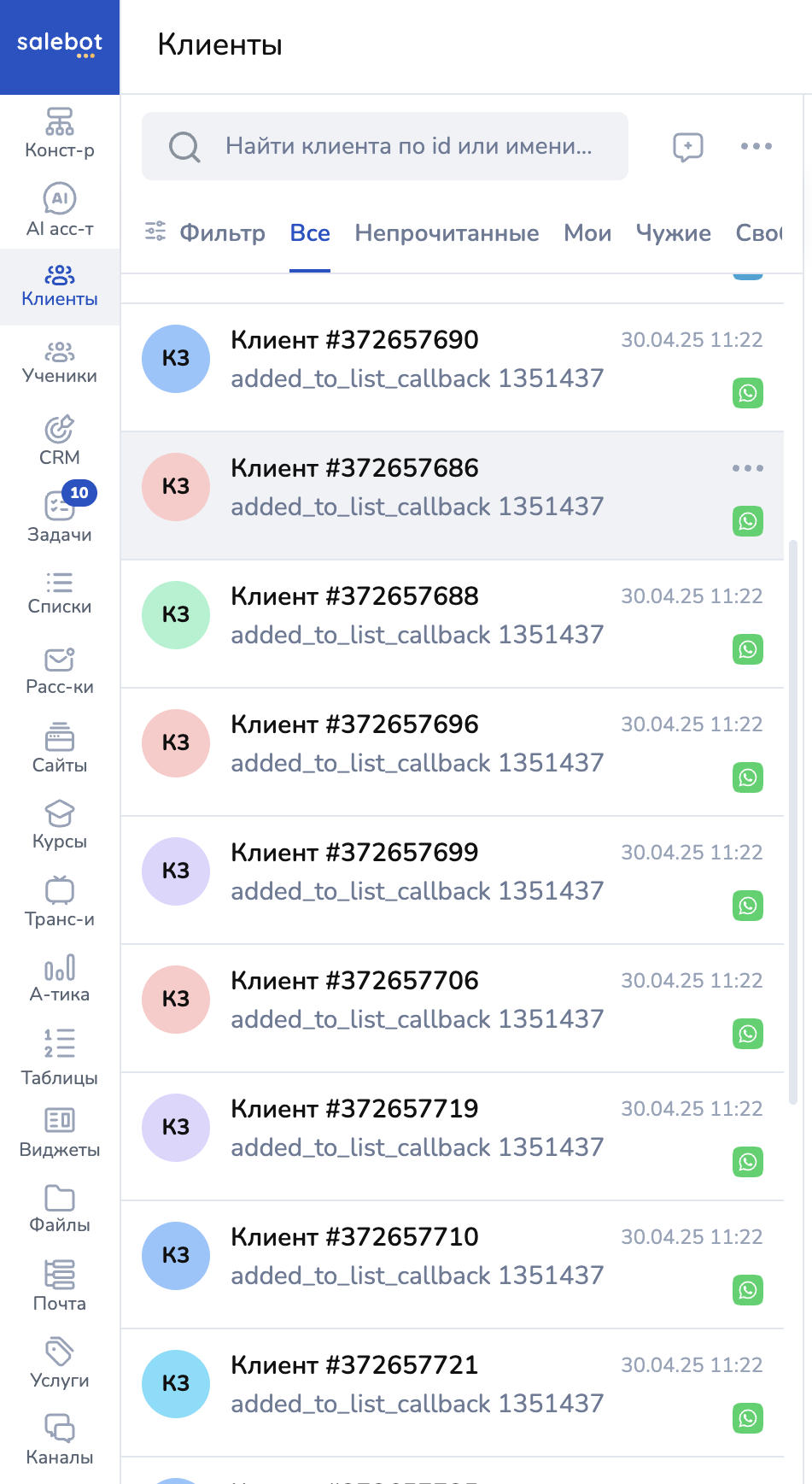Open chat with Клиент #372657699
This screenshot has width=812, height=1484.
pyautogui.click(x=417, y=871)
